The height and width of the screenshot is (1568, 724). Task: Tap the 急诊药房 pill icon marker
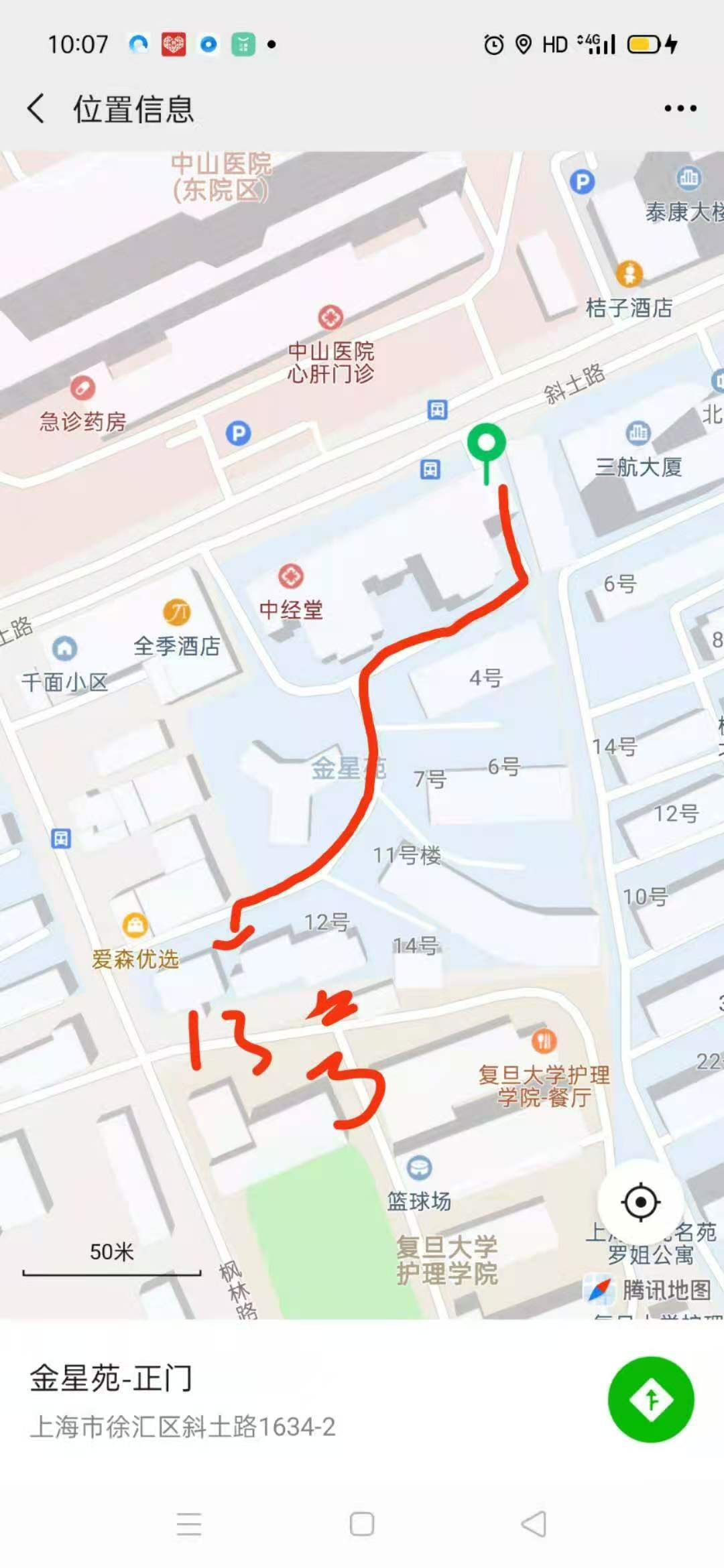(80, 387)
